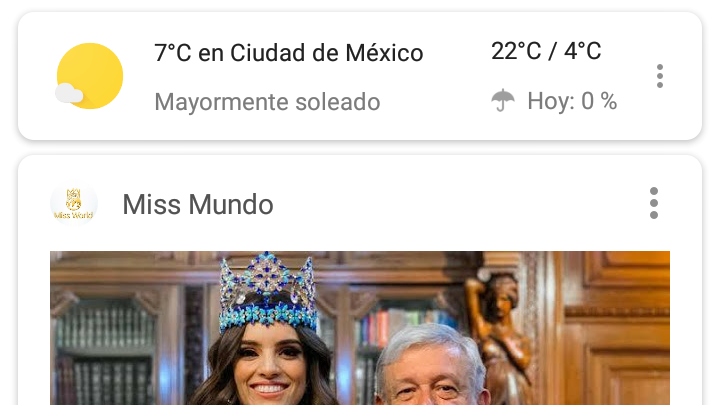This screenshot has width=720, height=405.
Task: Tap the Miss Mundo topic header
Action: pos(198,205)
